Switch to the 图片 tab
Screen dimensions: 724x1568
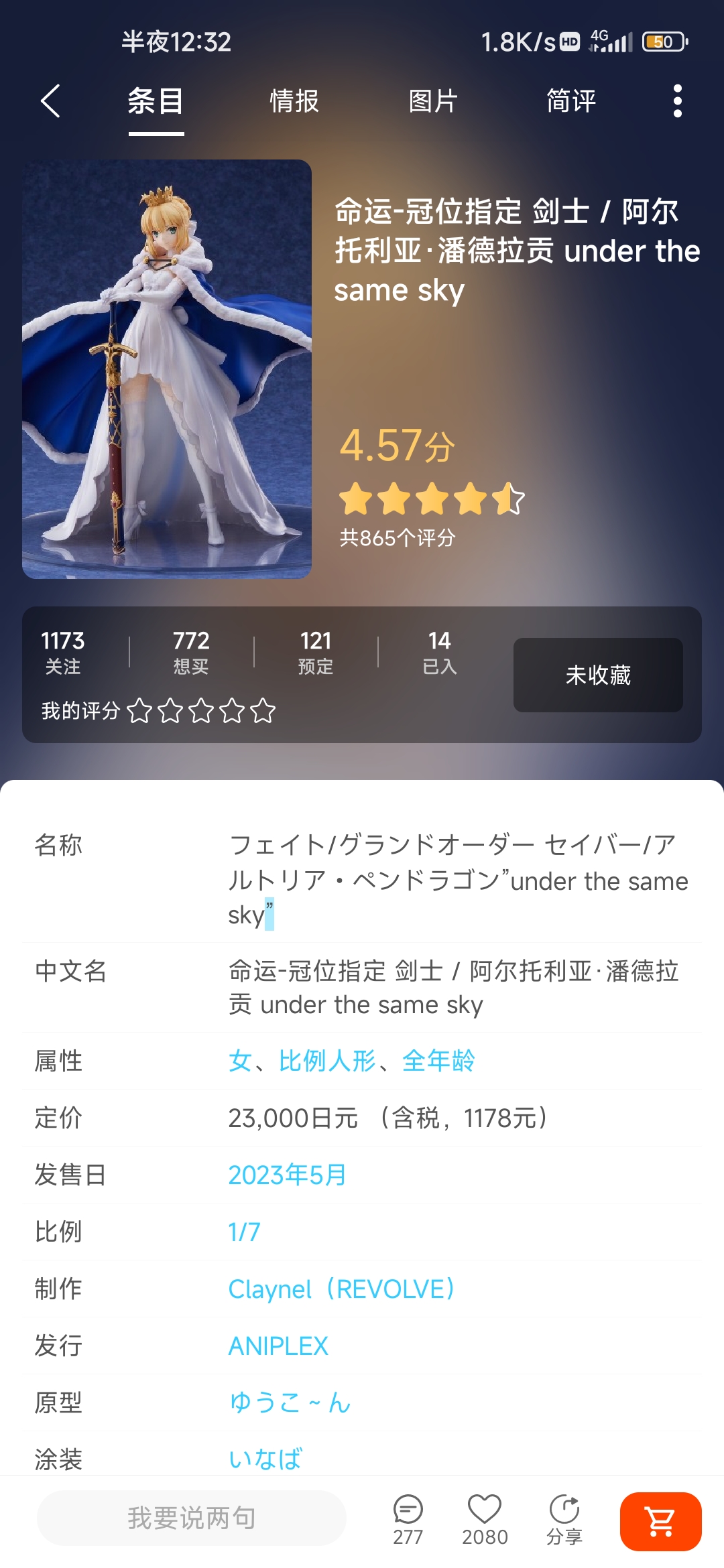click(433, 101)
